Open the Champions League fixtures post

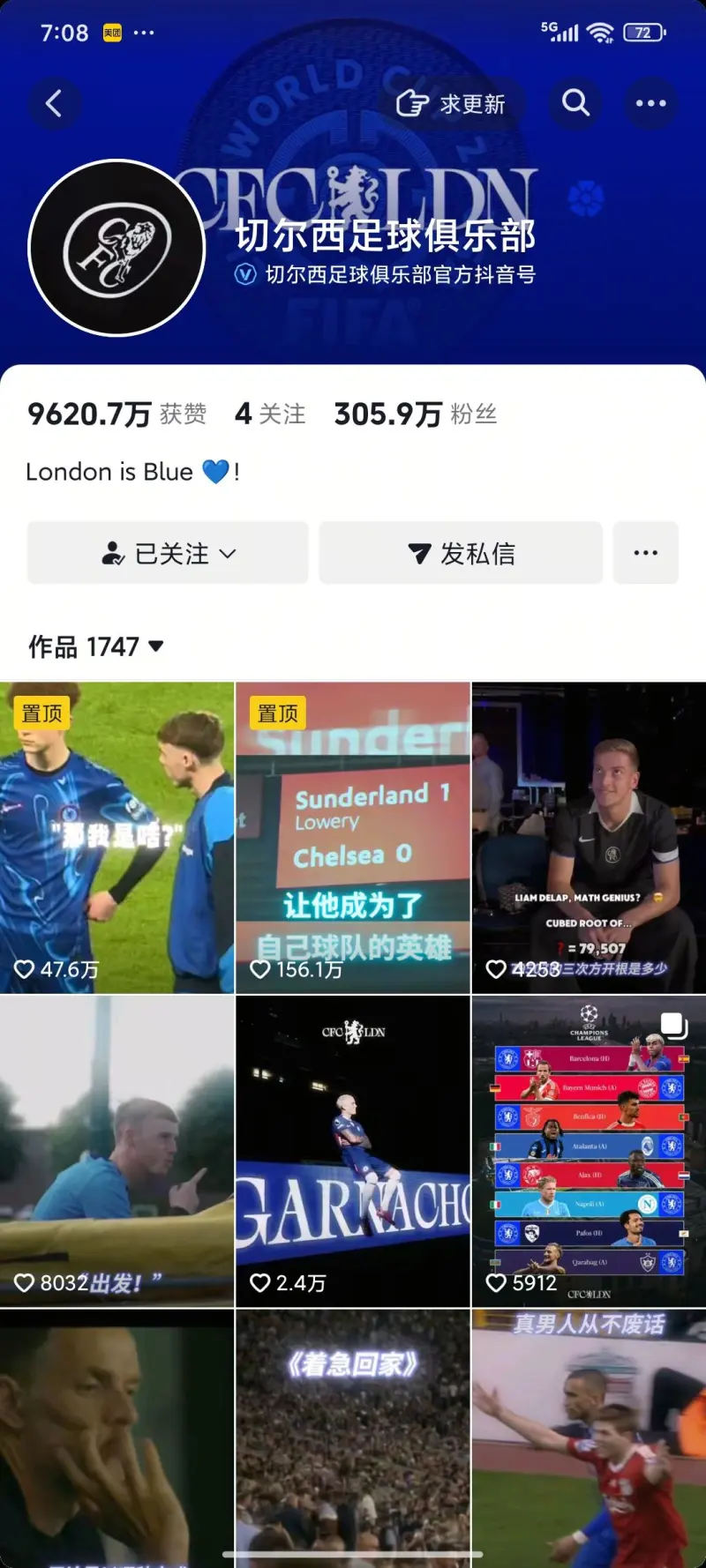tap(589, 1151)
